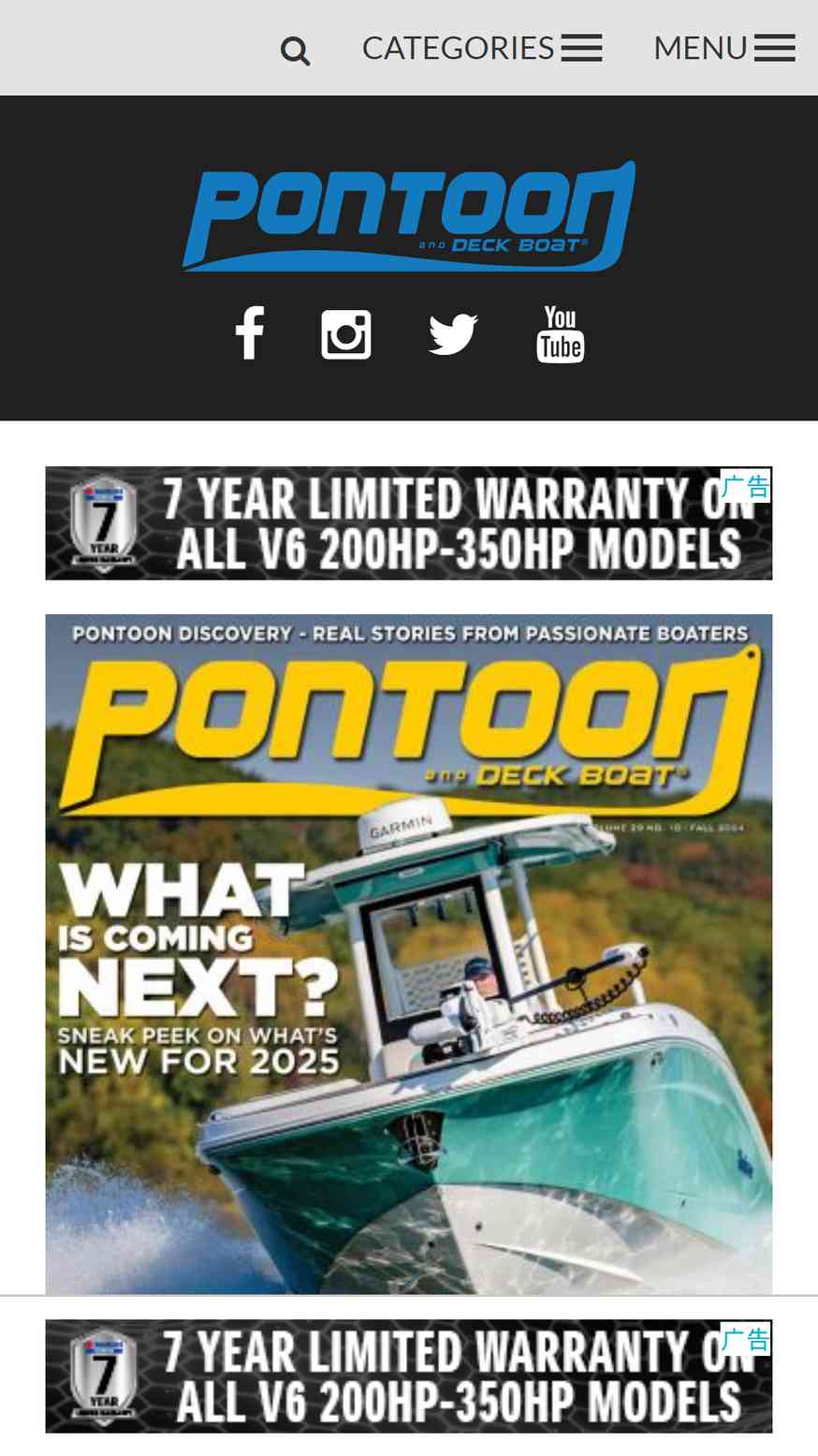Open the search icon in the top bar
Screen dimensions: 818x1456
coord(295,51)
